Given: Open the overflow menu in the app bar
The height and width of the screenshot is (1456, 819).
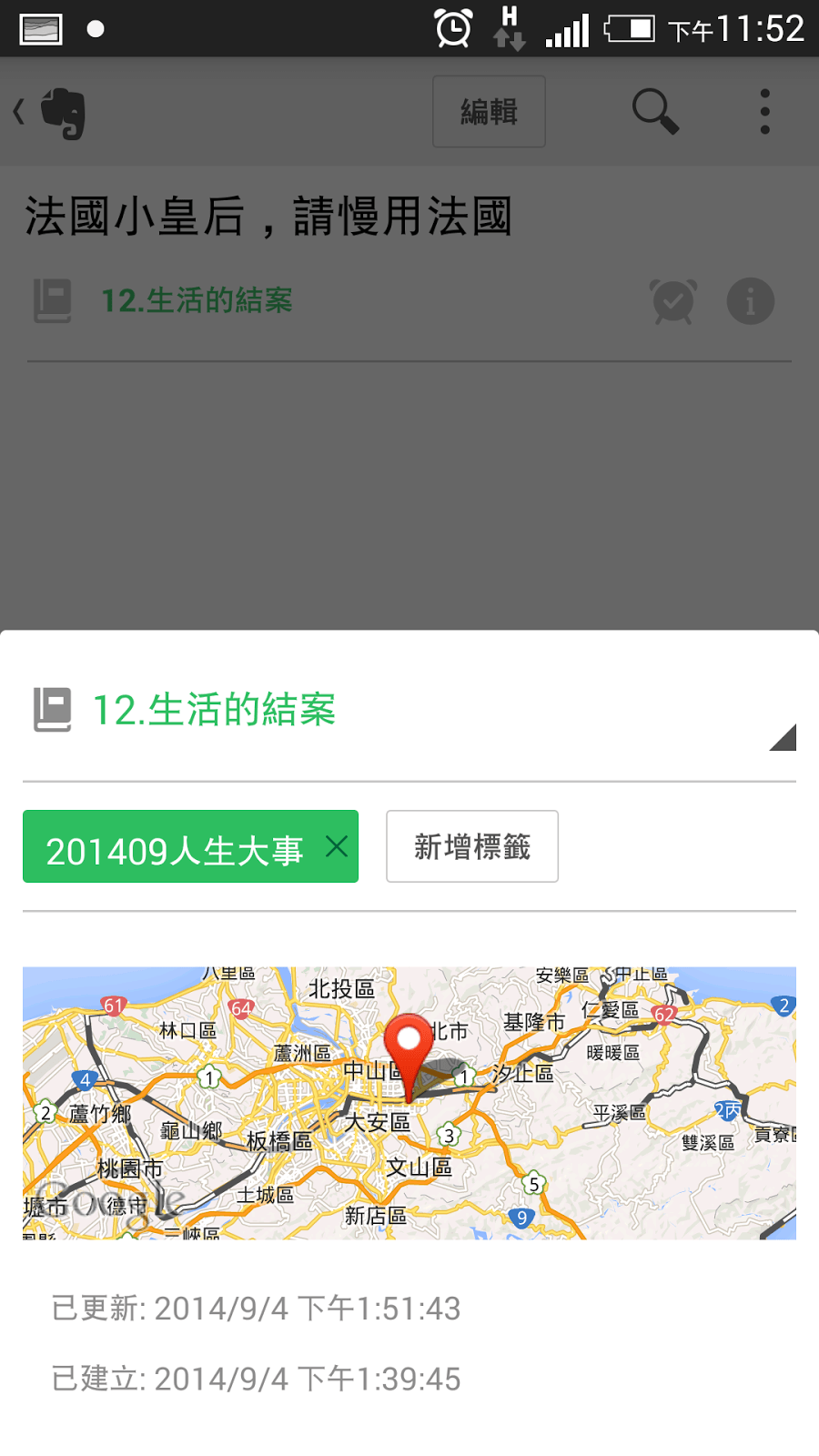Looking at the screenshot, I should tap(765, 112).
